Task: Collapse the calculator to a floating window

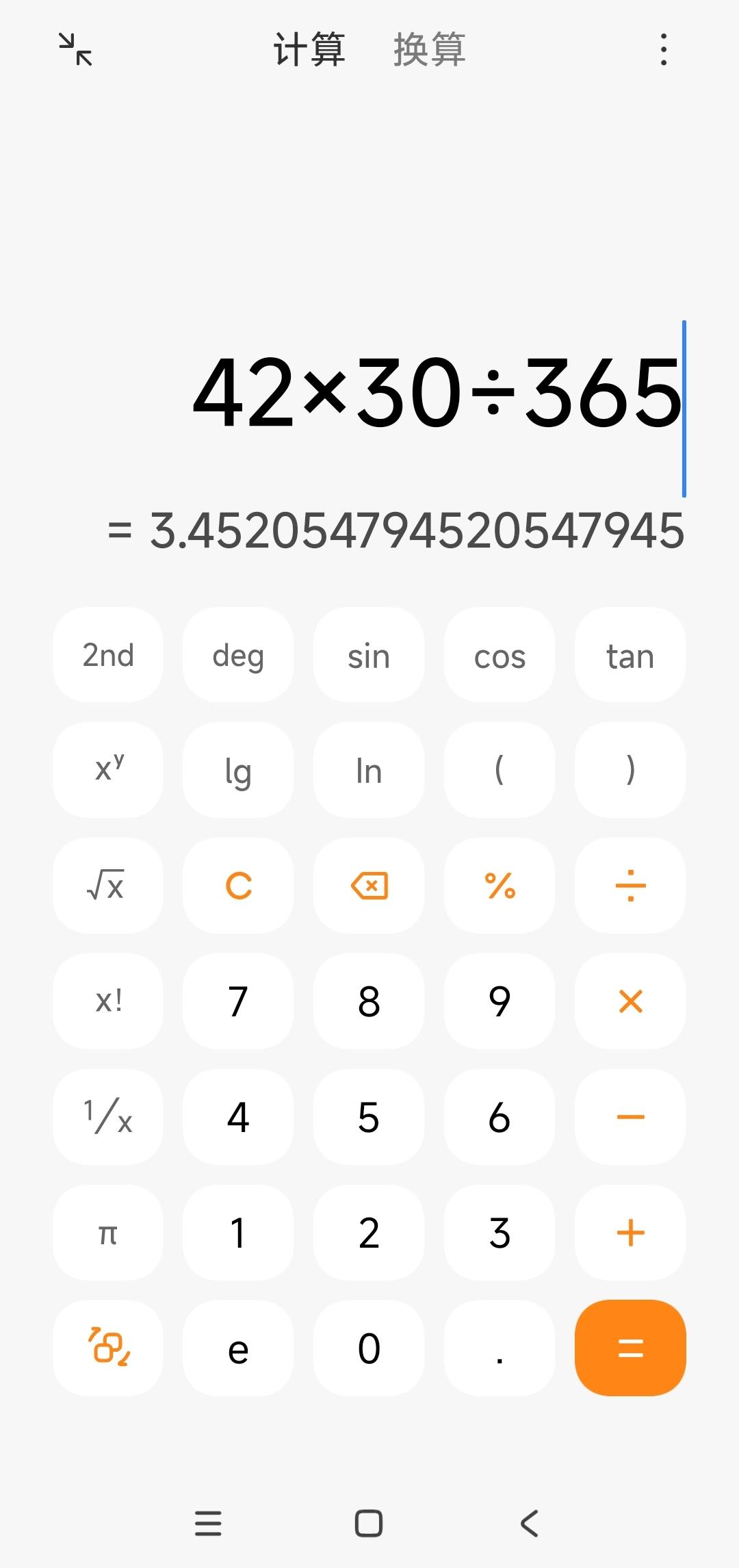Action: 75,49
